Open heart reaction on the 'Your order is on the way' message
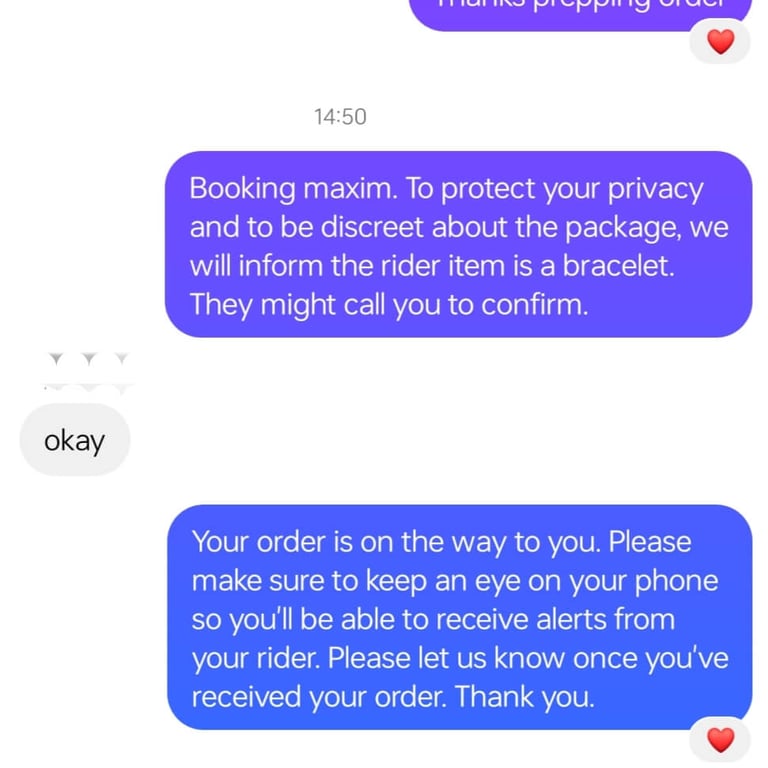 (720, 740)
